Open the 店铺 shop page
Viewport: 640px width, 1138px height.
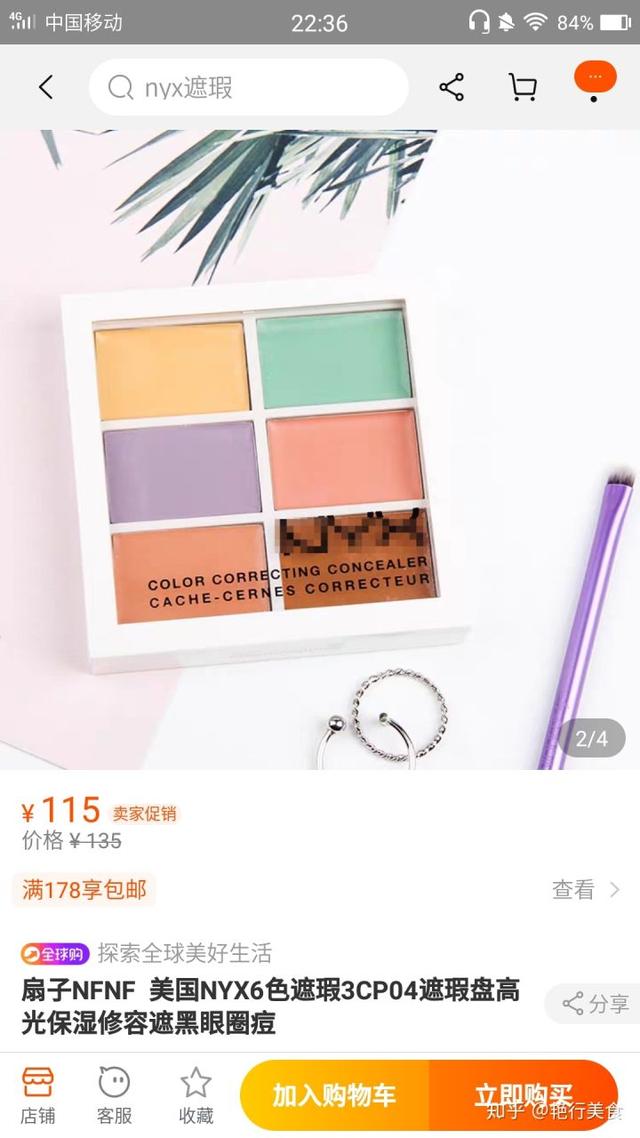point(38,1095)
